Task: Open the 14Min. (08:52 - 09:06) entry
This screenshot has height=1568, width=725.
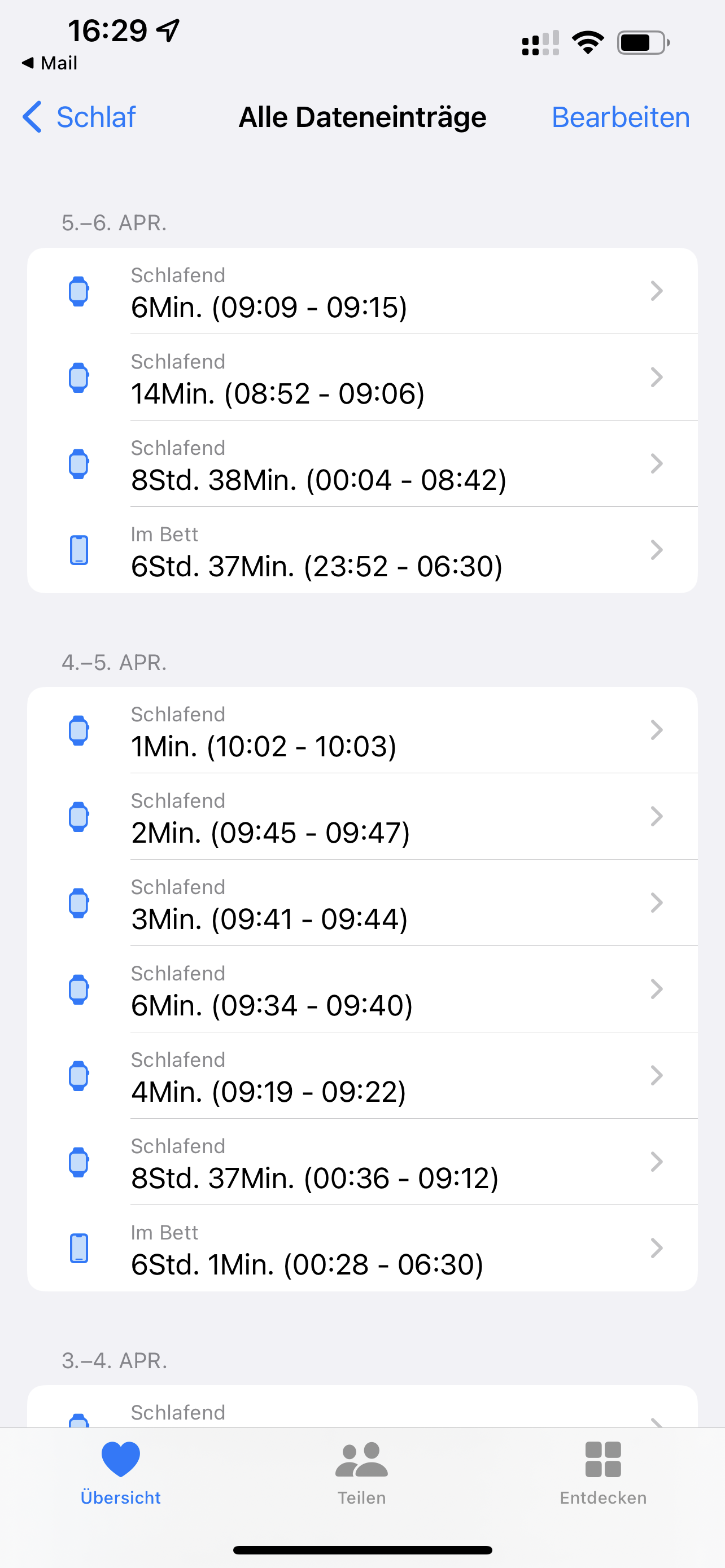Action: 362,378
